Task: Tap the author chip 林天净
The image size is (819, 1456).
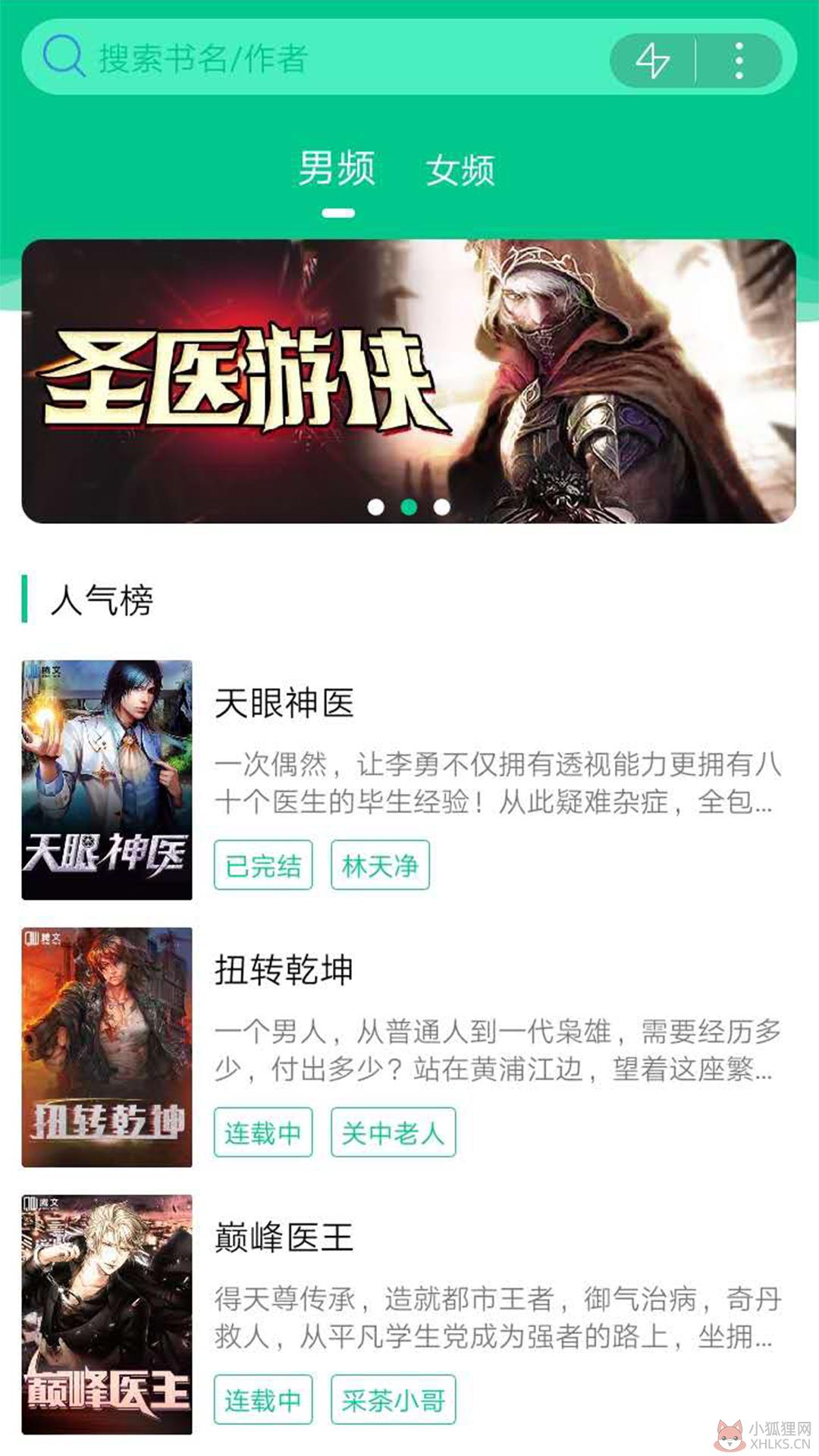Action: [x=380, y=864]
